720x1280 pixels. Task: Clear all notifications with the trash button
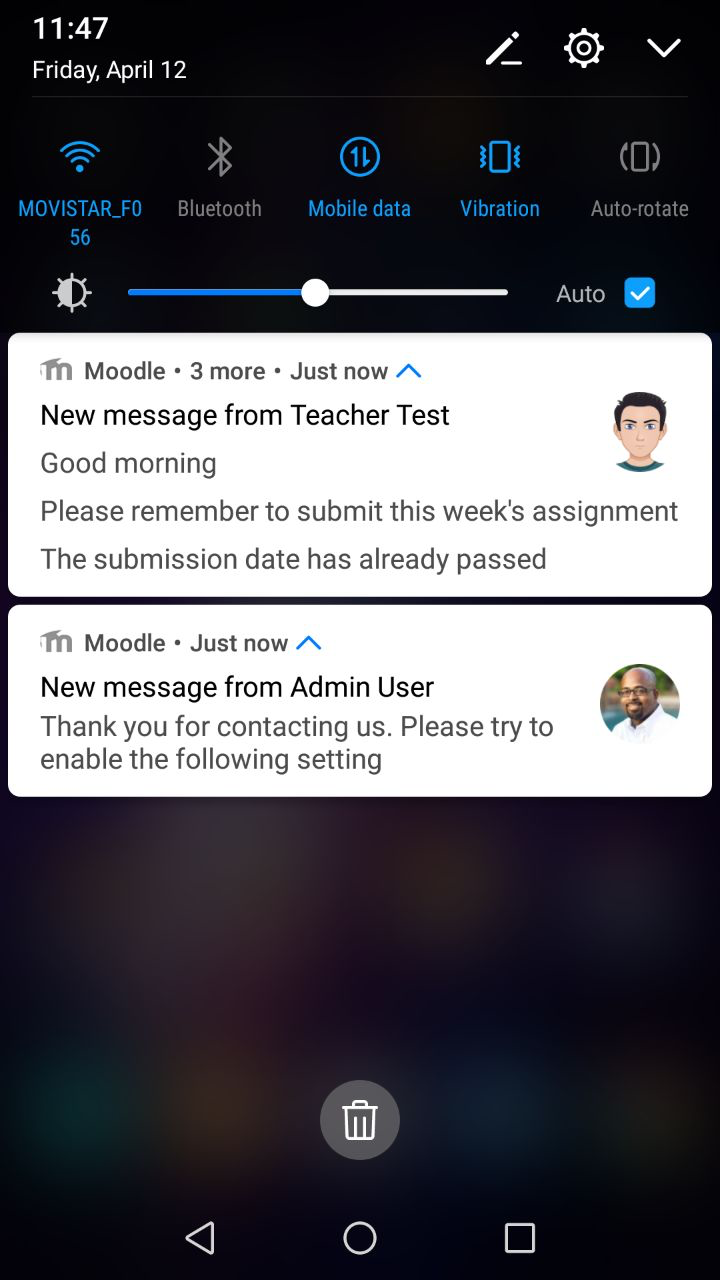pos(360,1120)
